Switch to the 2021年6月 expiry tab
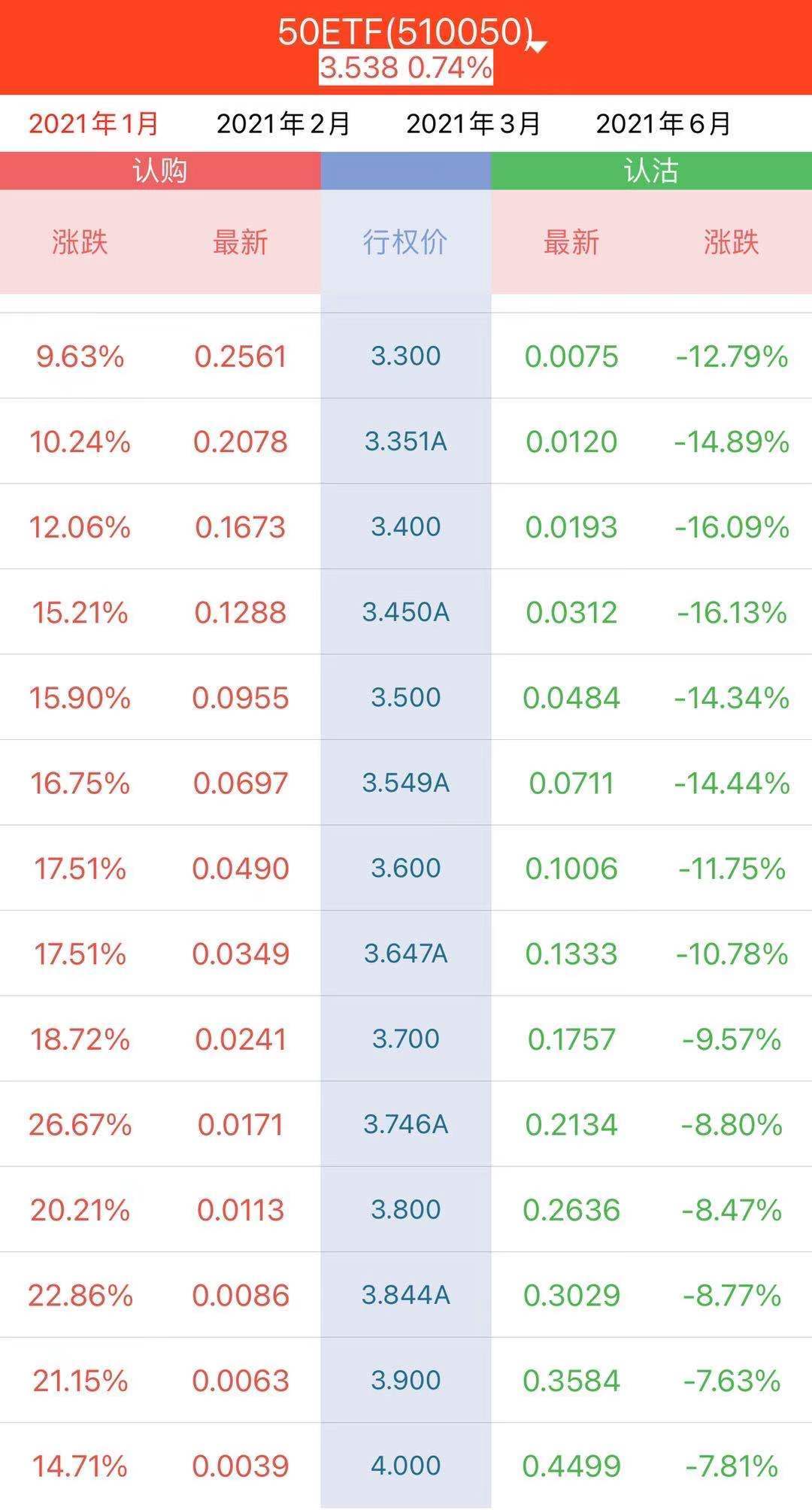Image resolution: width=812 pixels, height=1510 pixels. tap(663, 123)
